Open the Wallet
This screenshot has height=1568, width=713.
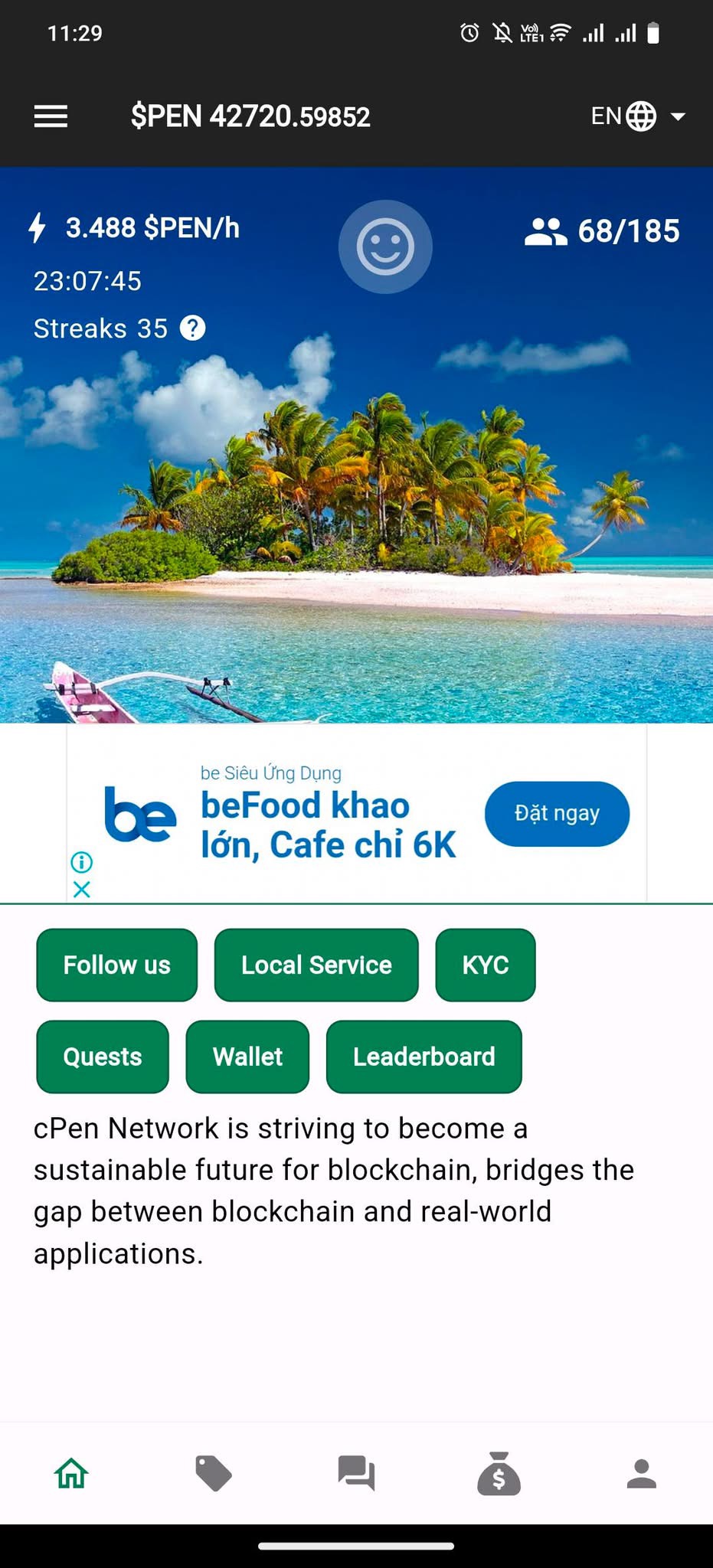click(247, 1057)
